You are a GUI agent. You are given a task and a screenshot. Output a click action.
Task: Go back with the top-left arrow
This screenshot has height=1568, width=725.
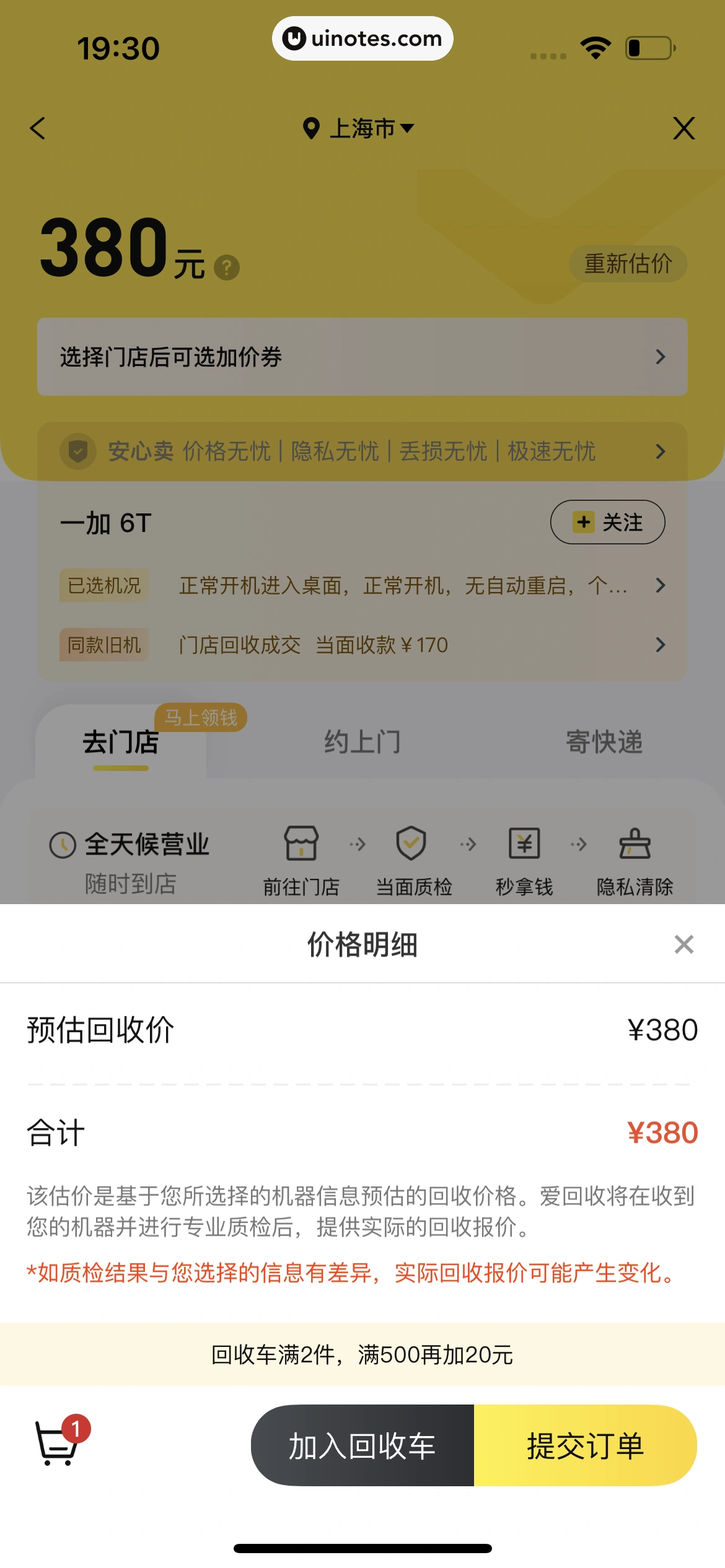coord(38,128)
